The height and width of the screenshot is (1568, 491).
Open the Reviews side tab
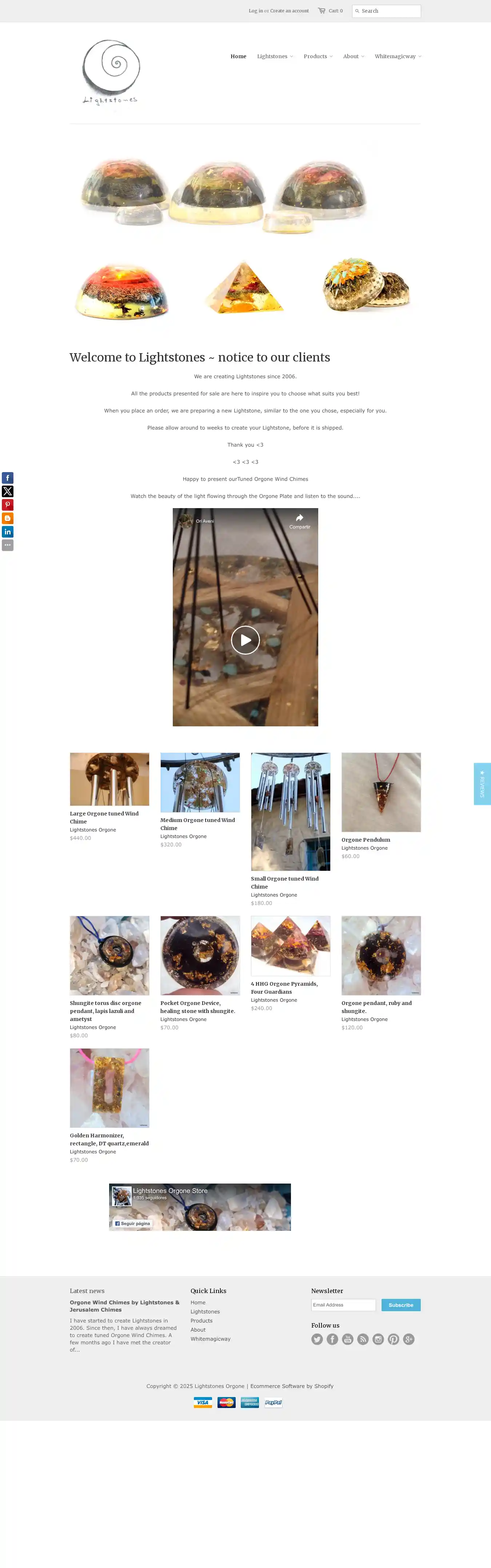[482, 783]
